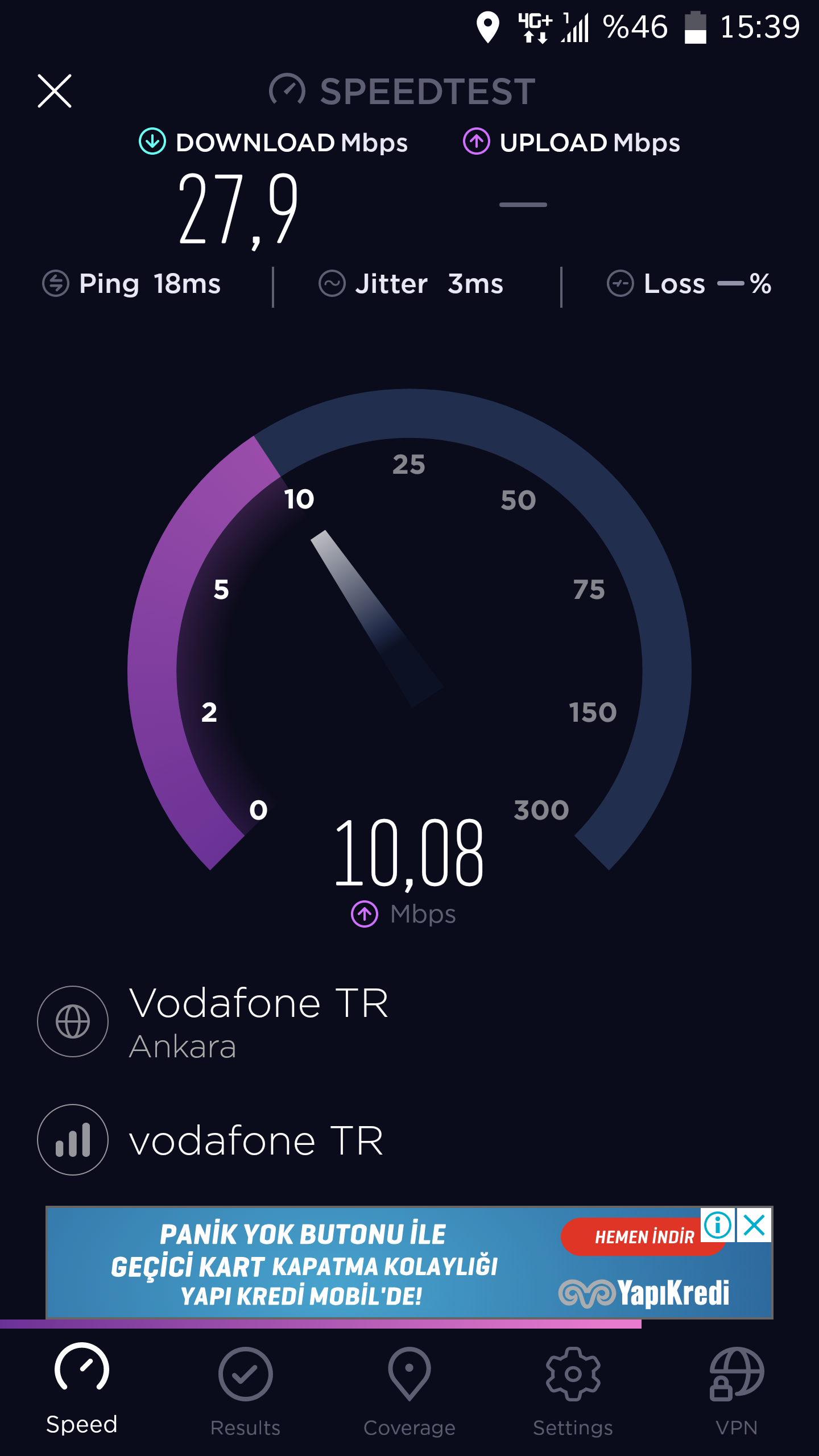The image size is (819, 1456).
Task: Dismiss the YapıKredi banner ad
Action: (x=754, y=1225)
